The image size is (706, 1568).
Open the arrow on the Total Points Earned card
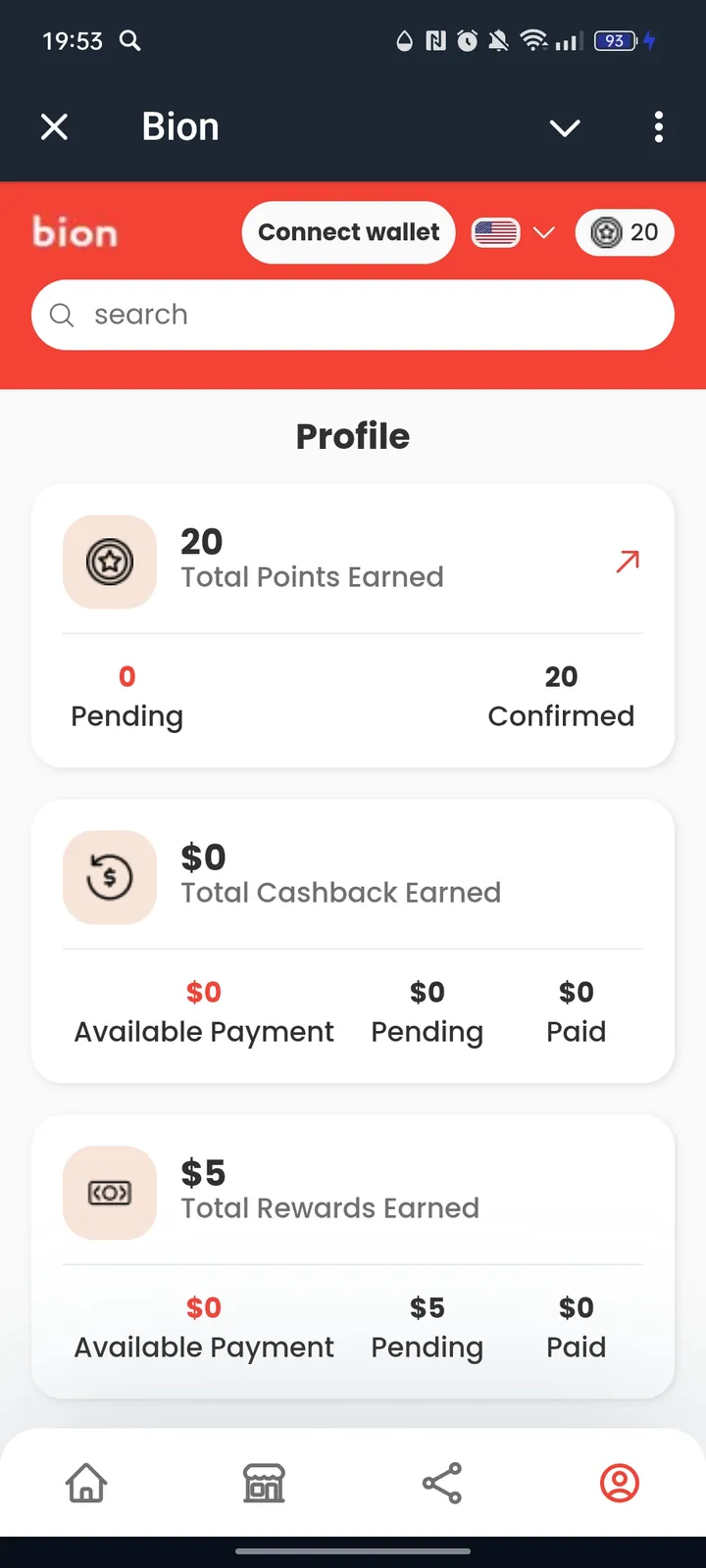626,562
